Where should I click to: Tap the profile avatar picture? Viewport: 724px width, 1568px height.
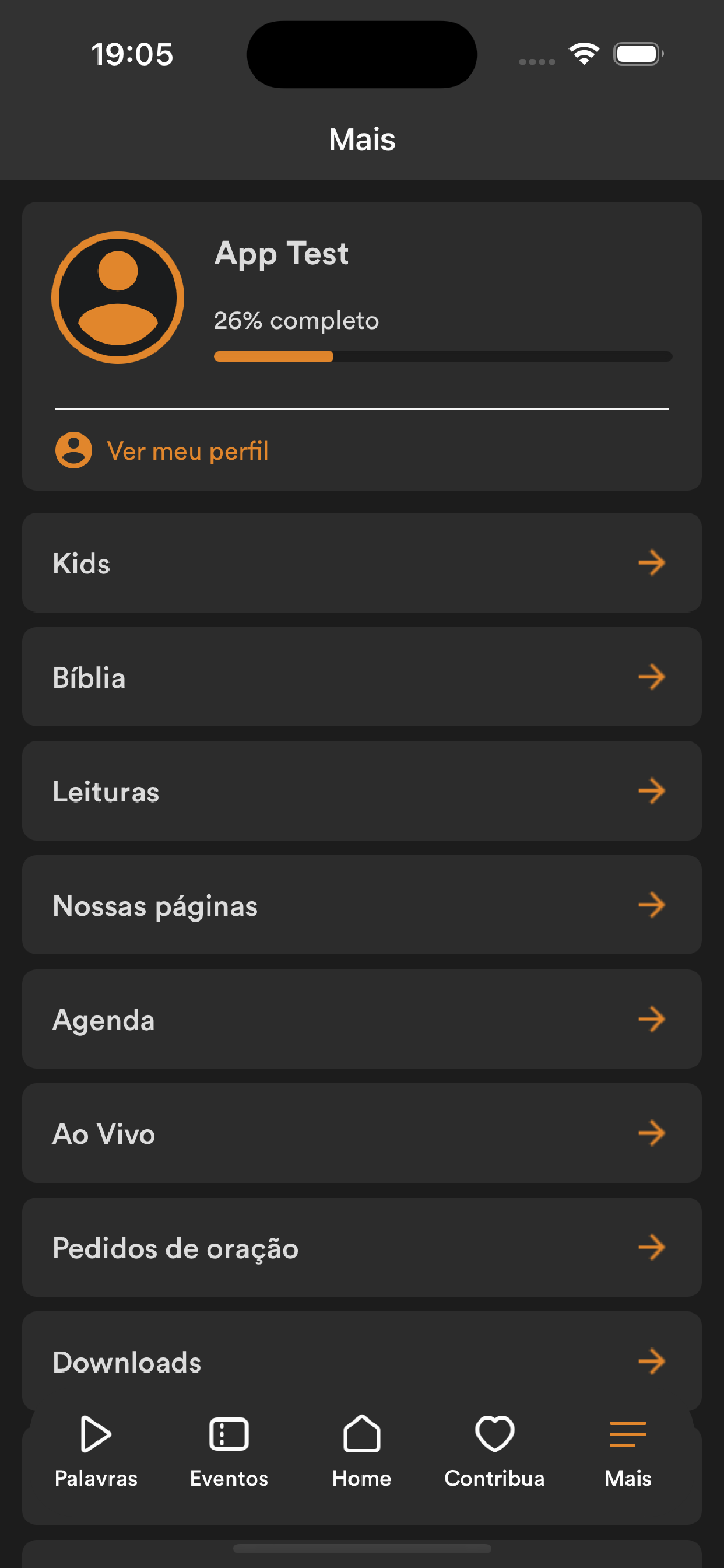118,297
